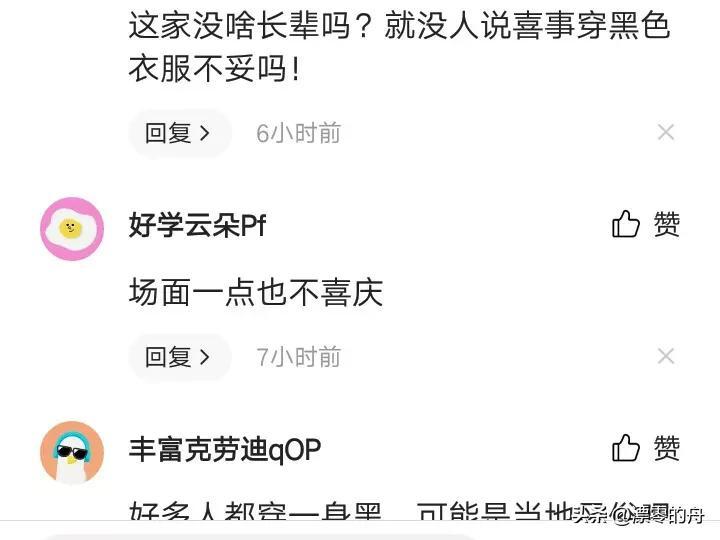Dismiss the comment posted 6小时前
The height and width of the screenshot is (540, 720).
pos(666,132)
